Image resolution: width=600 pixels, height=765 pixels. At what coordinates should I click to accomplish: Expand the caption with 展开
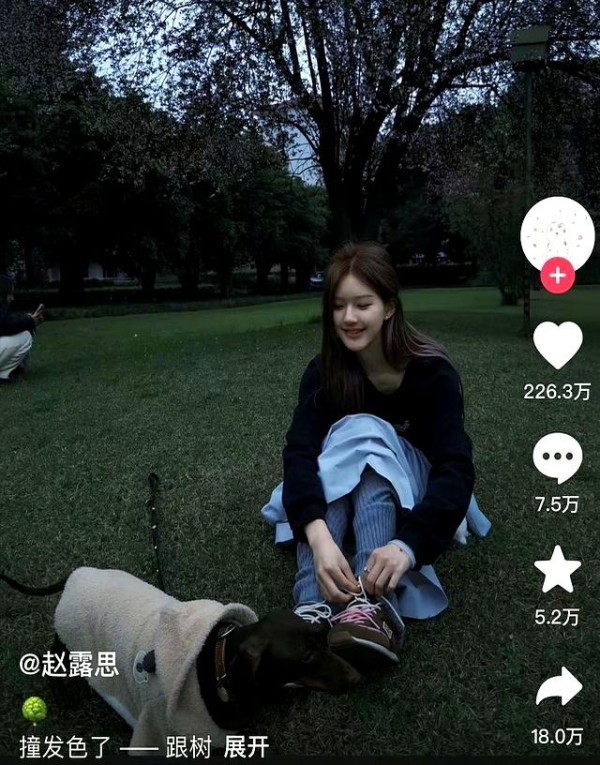click(246, 747)
